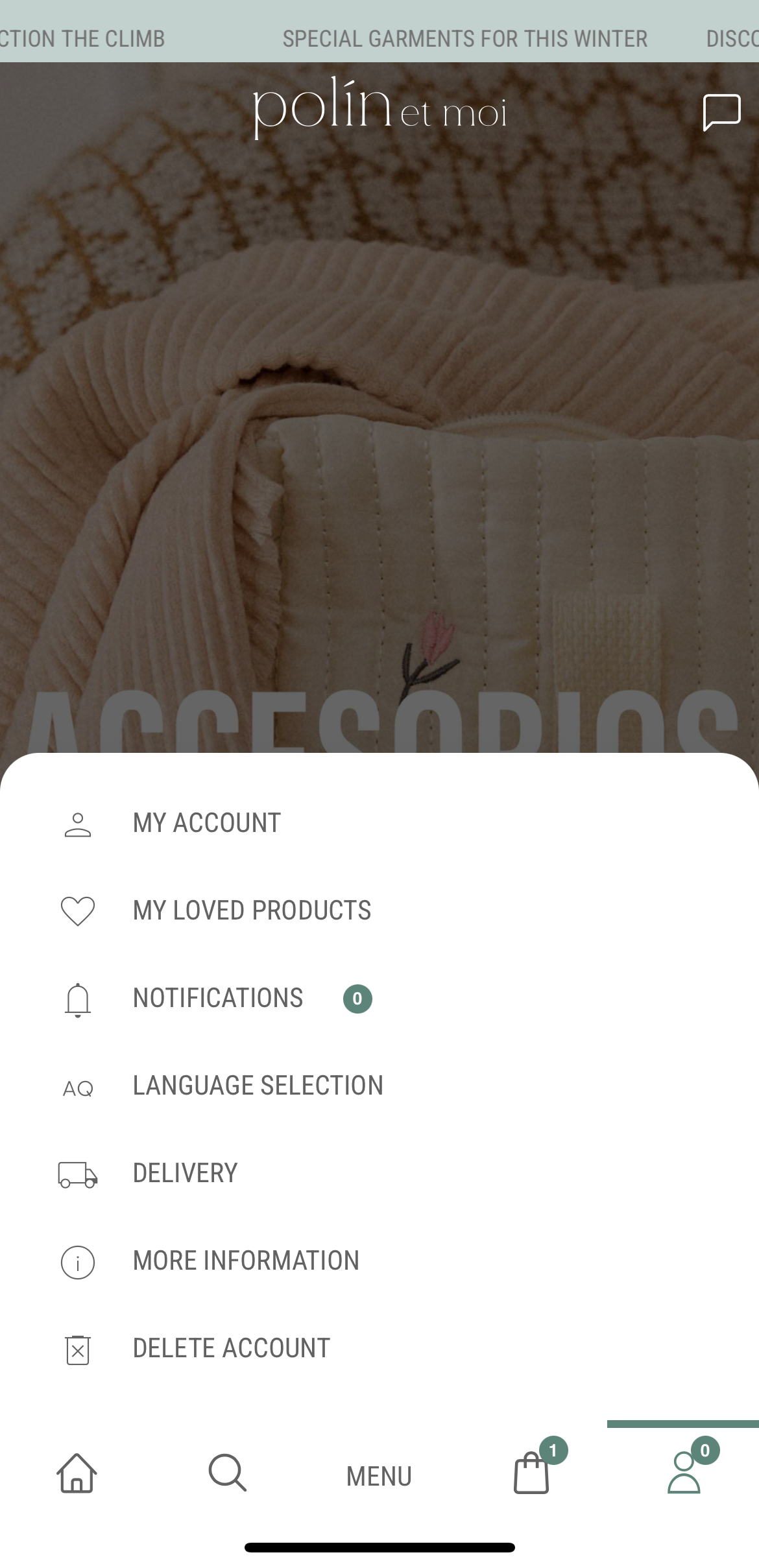This screenshot has width=759, height=1568.
Task: Open the chat message icon
Action: click(721, 112)
